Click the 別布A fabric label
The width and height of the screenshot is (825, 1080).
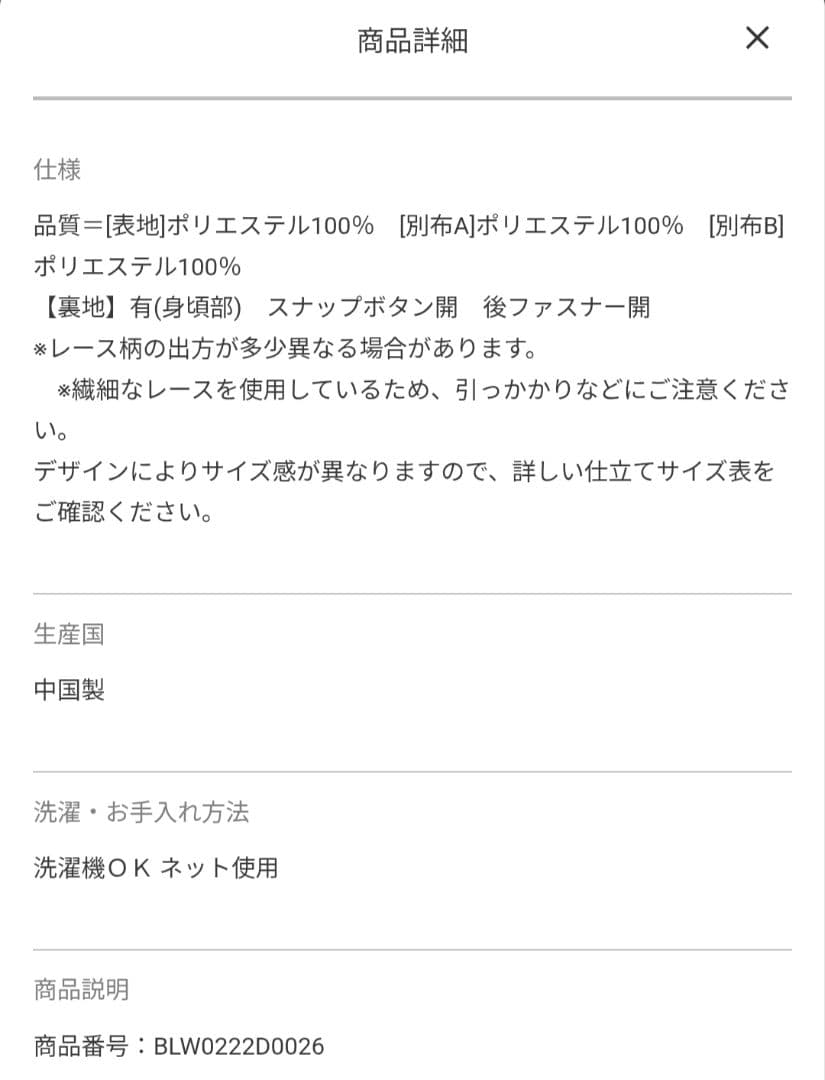438,227
